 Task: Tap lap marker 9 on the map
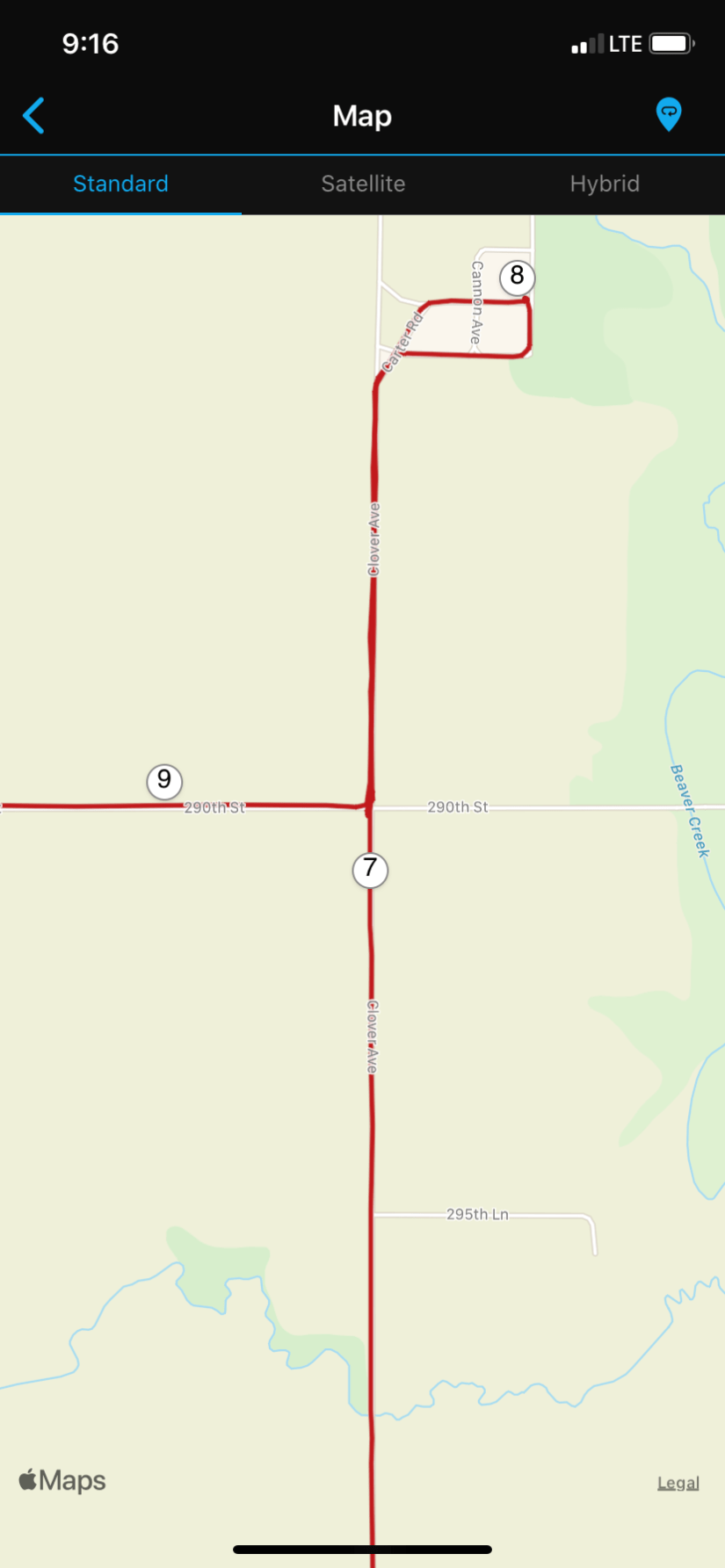point(164,780)
